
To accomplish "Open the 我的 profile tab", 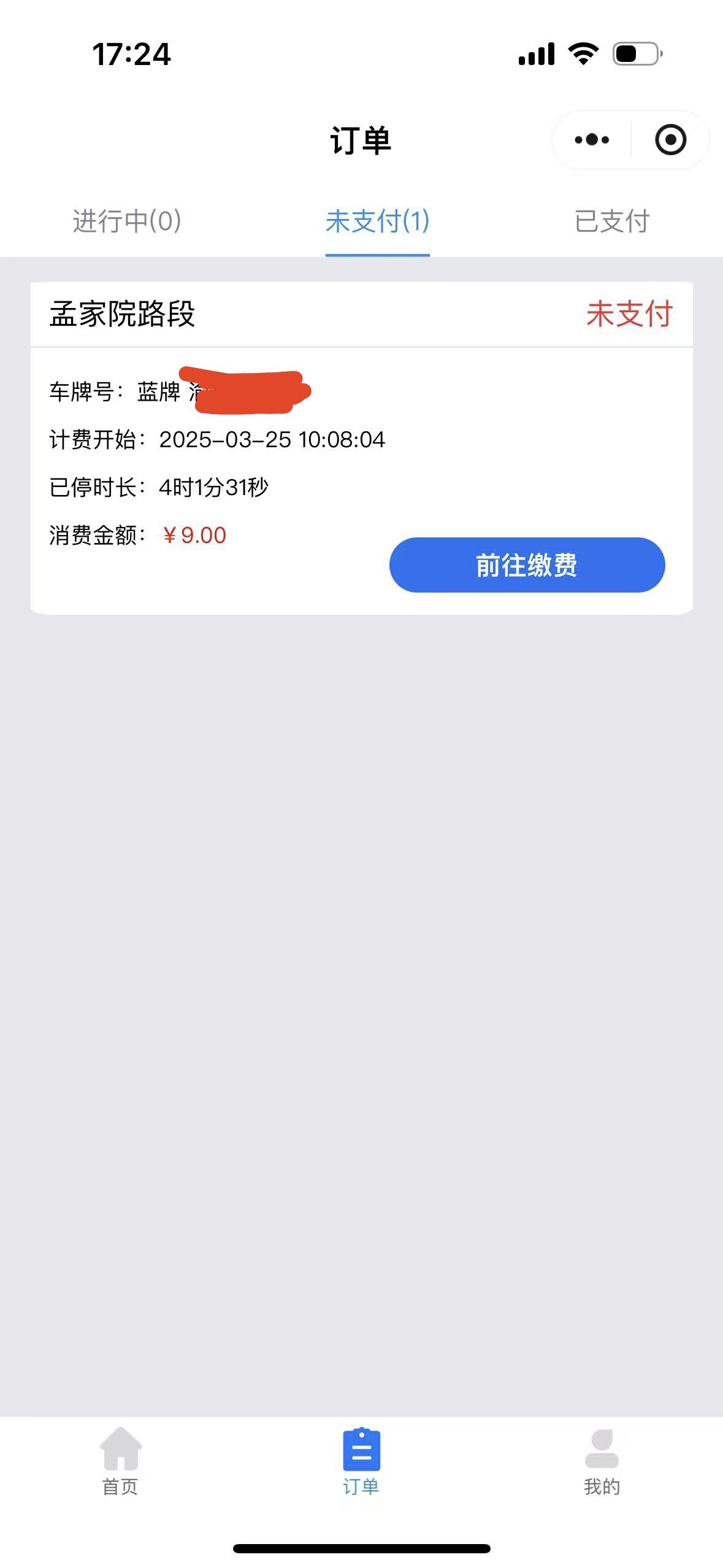I will point(602,1462).
